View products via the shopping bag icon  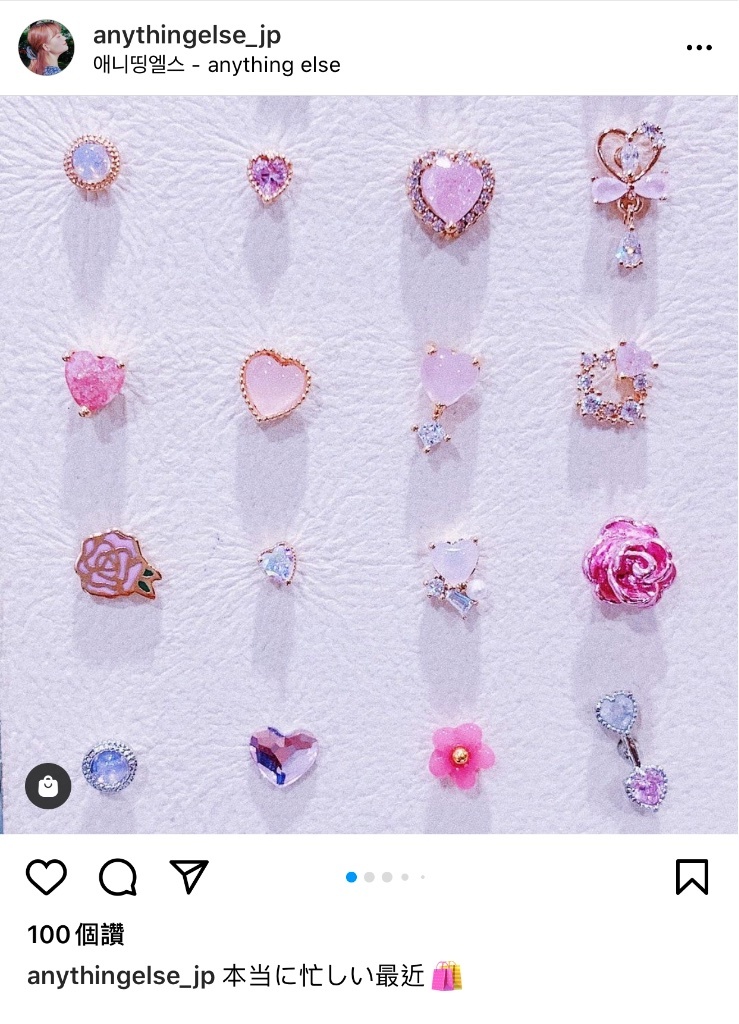[x=48, y=787]
